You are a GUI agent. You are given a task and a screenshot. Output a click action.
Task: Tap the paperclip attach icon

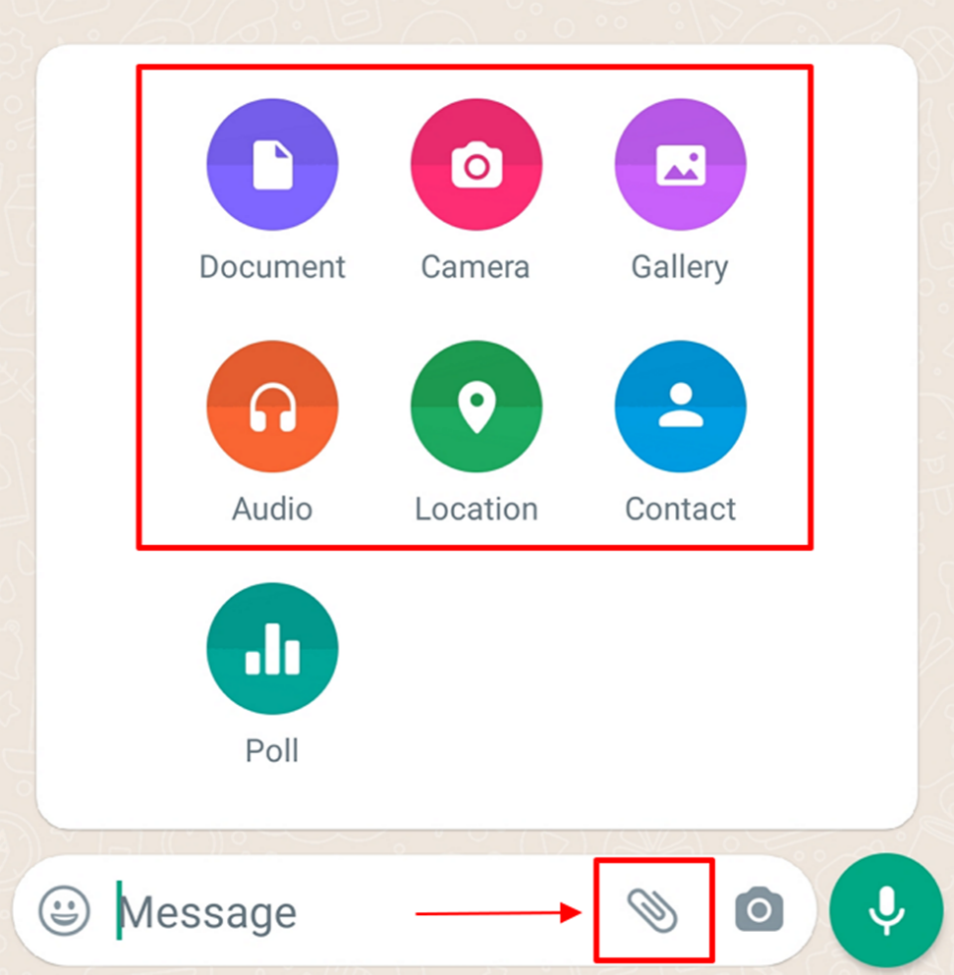[x=653, y=910]
